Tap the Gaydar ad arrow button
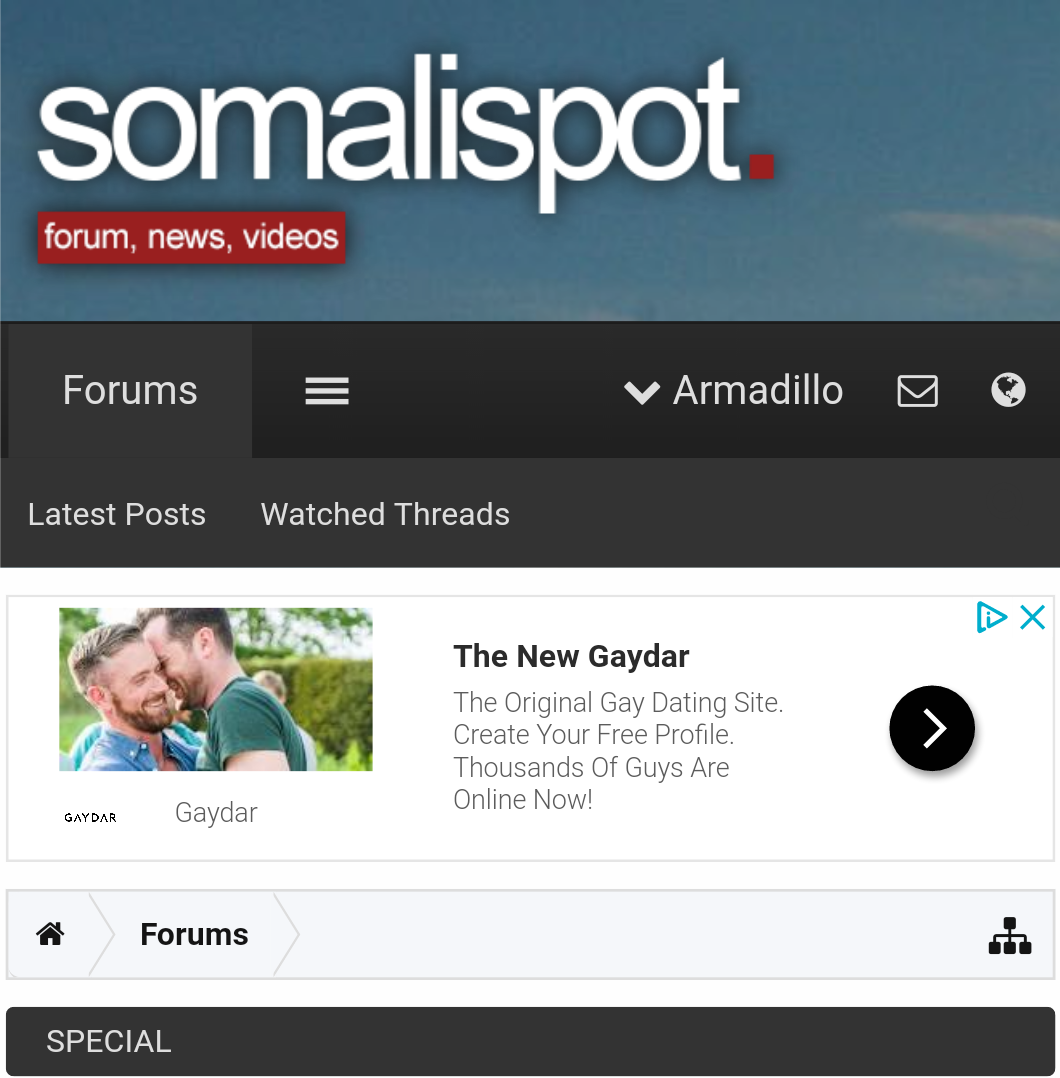The width and height of the screenshot is (1060, 1078). [x=931, y=728]
